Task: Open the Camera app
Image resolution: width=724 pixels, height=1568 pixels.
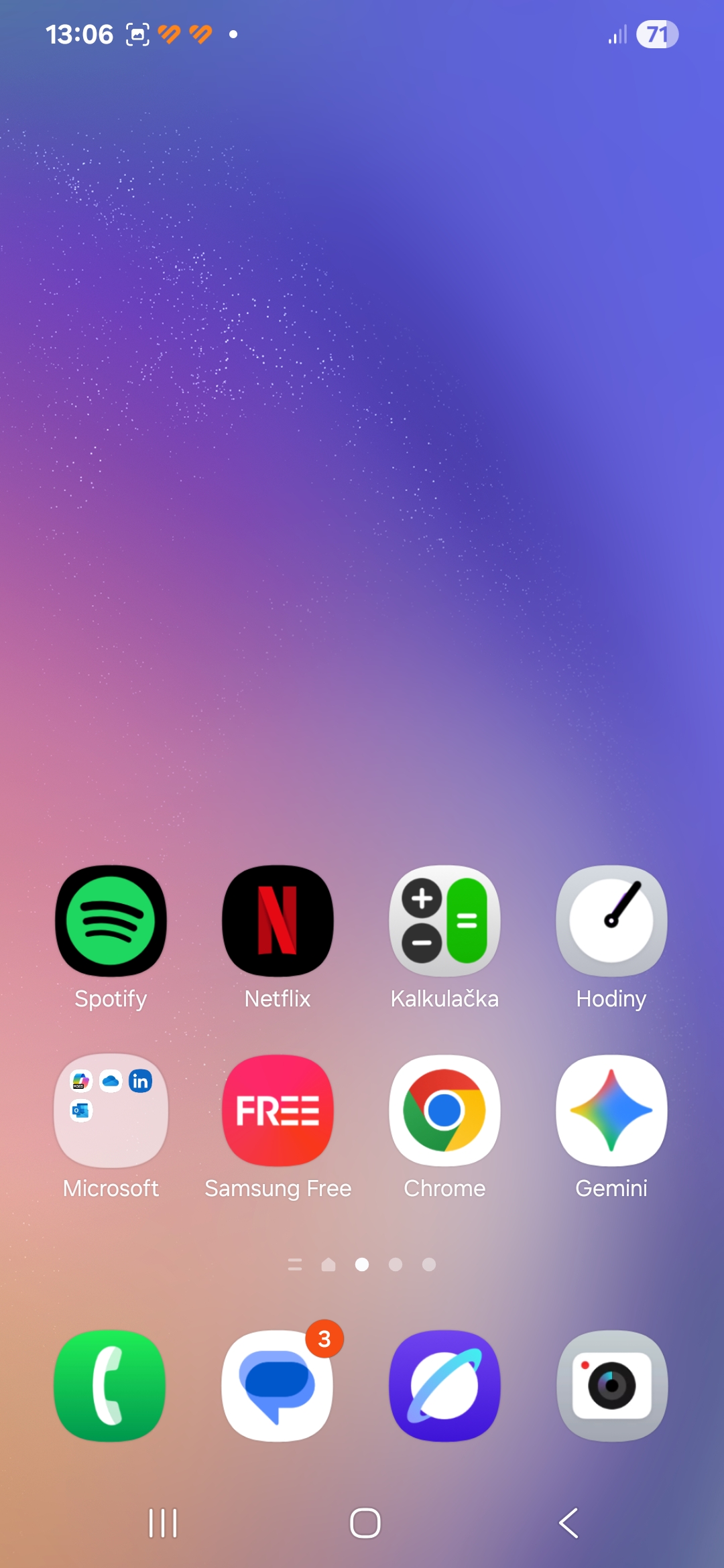Action: click(x=611, y=1386)
